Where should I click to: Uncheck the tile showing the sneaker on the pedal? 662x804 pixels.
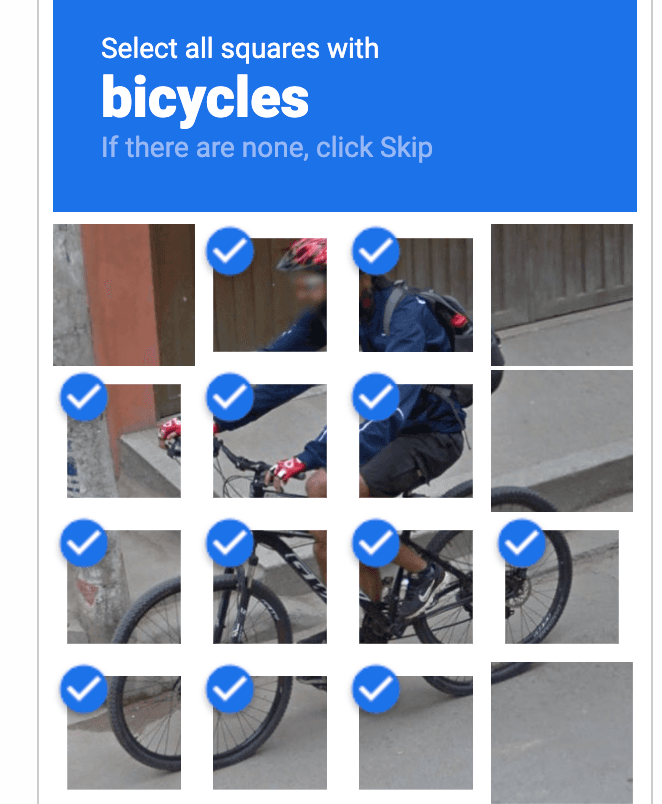coord(416,587)
